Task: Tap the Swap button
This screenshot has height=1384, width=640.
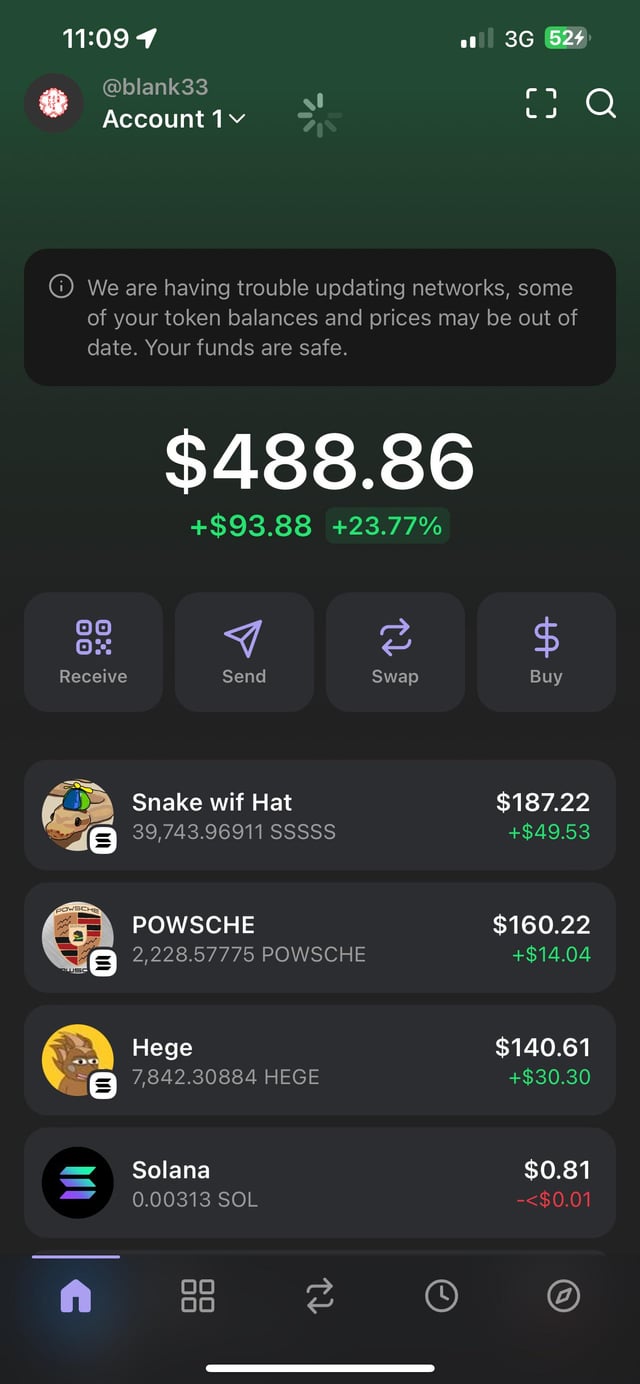Action: (395, 651)
